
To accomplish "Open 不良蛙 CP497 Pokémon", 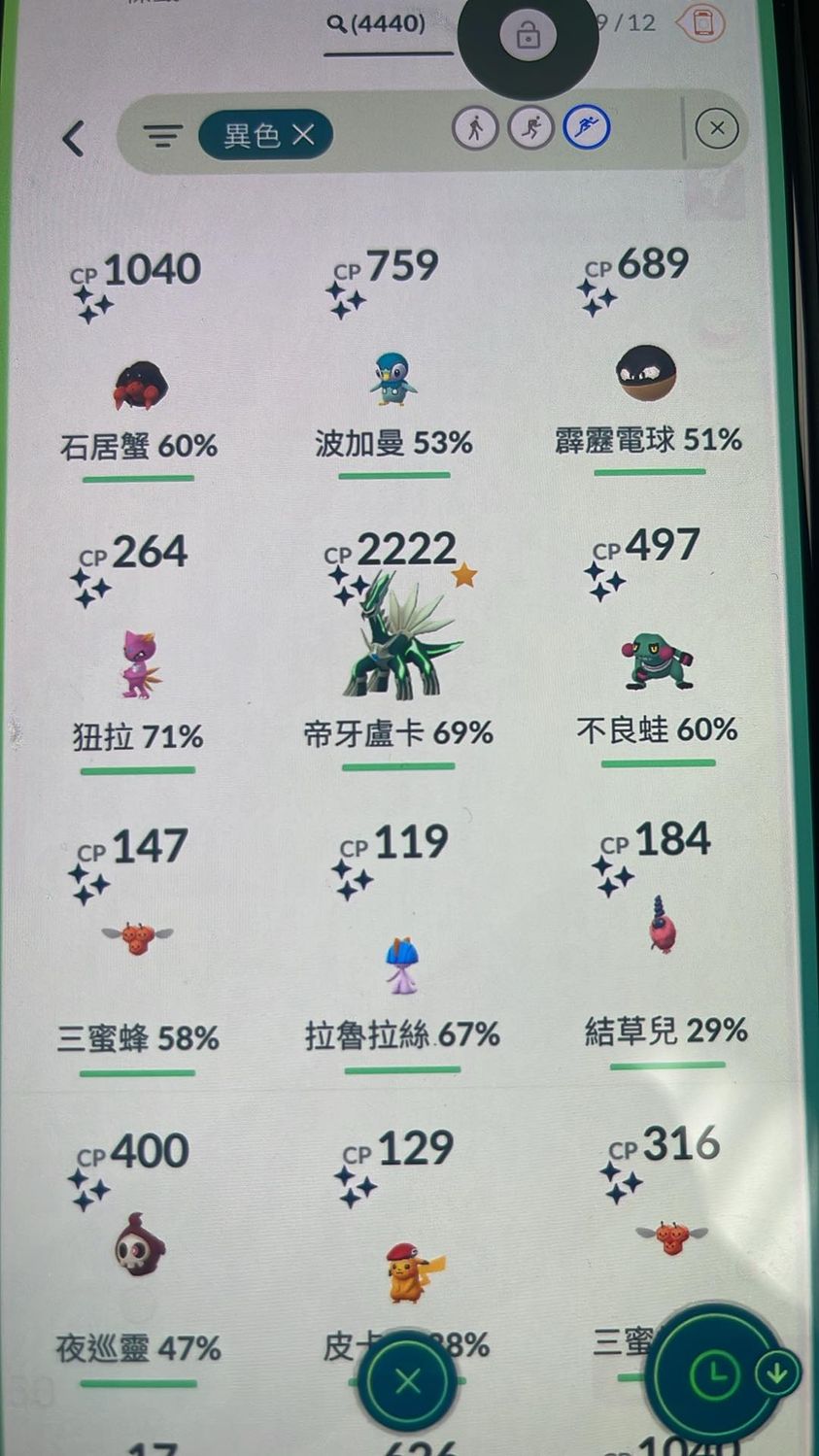I will (658, 662).
